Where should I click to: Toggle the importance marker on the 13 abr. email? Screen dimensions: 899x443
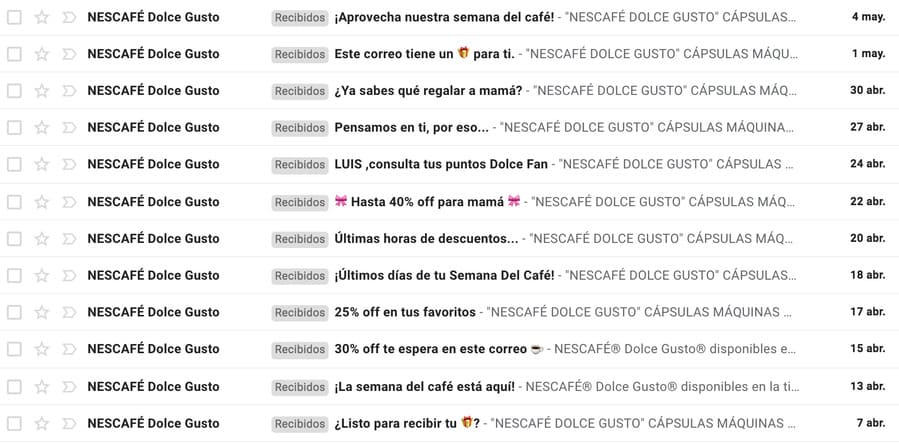coord(68,387)
